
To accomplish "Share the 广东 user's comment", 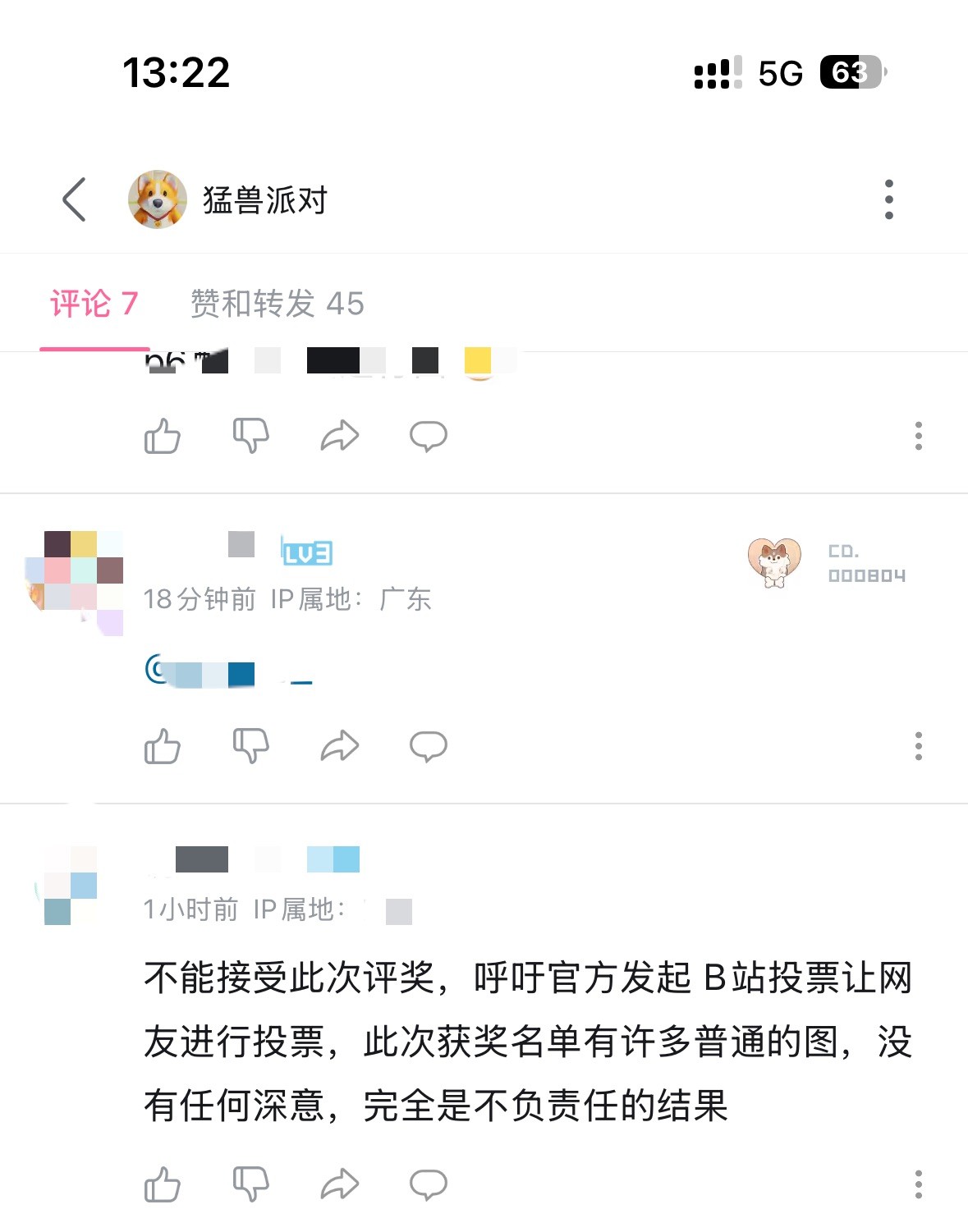I will point(340,746).
